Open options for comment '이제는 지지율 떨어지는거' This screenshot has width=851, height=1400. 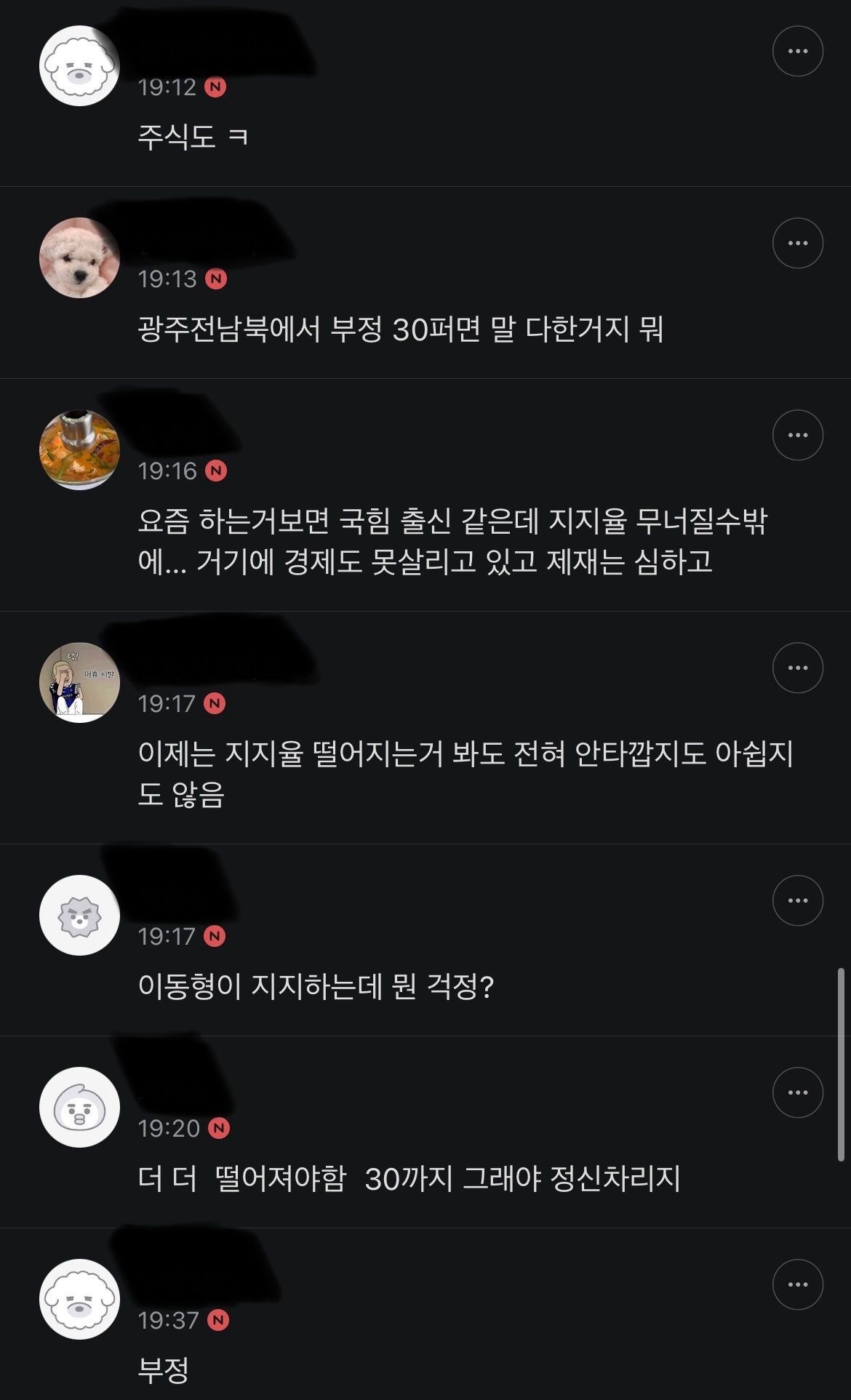pos(798,668)
